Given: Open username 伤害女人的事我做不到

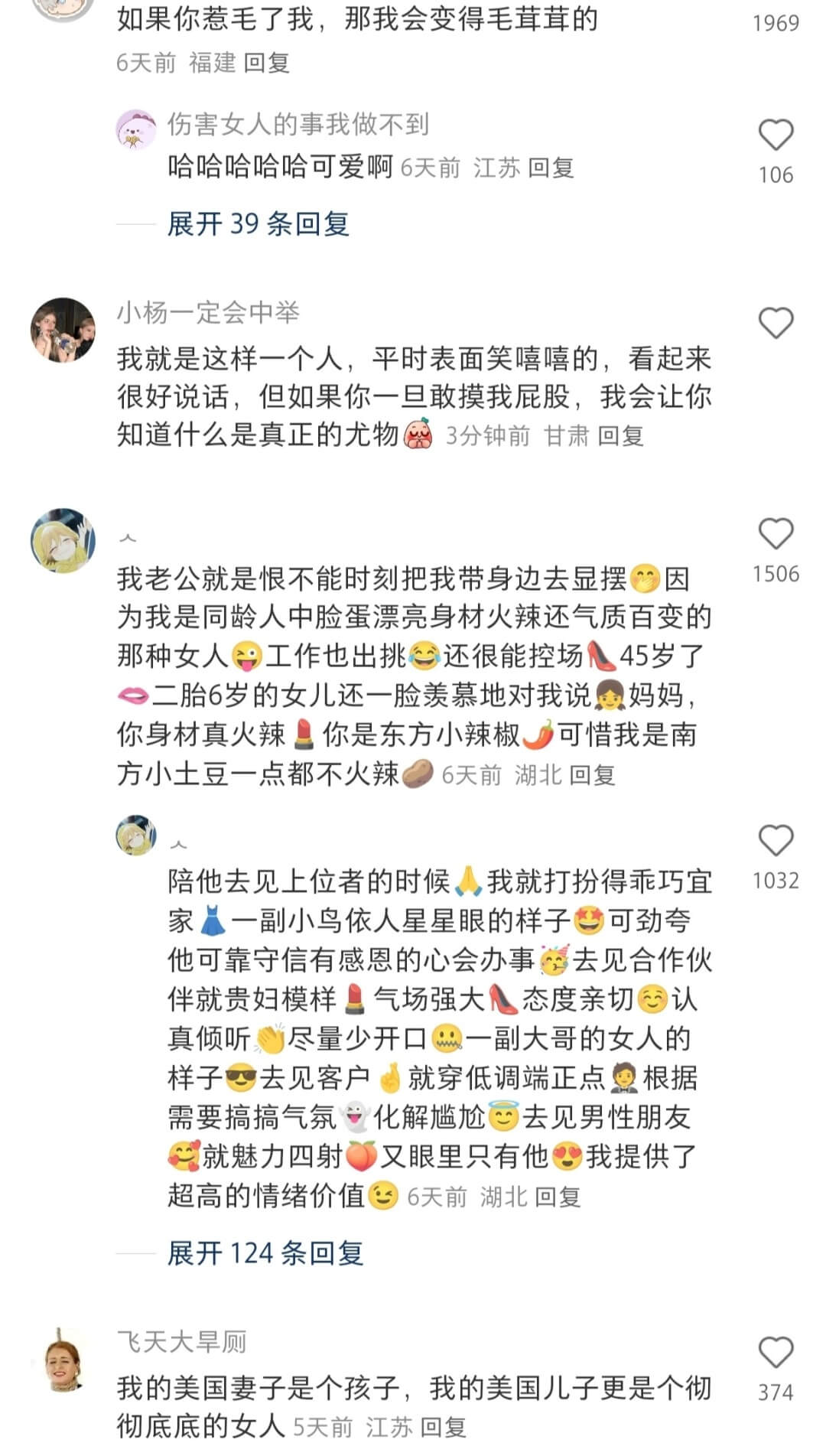Looking at the screenshot, I should click(298, 124).
